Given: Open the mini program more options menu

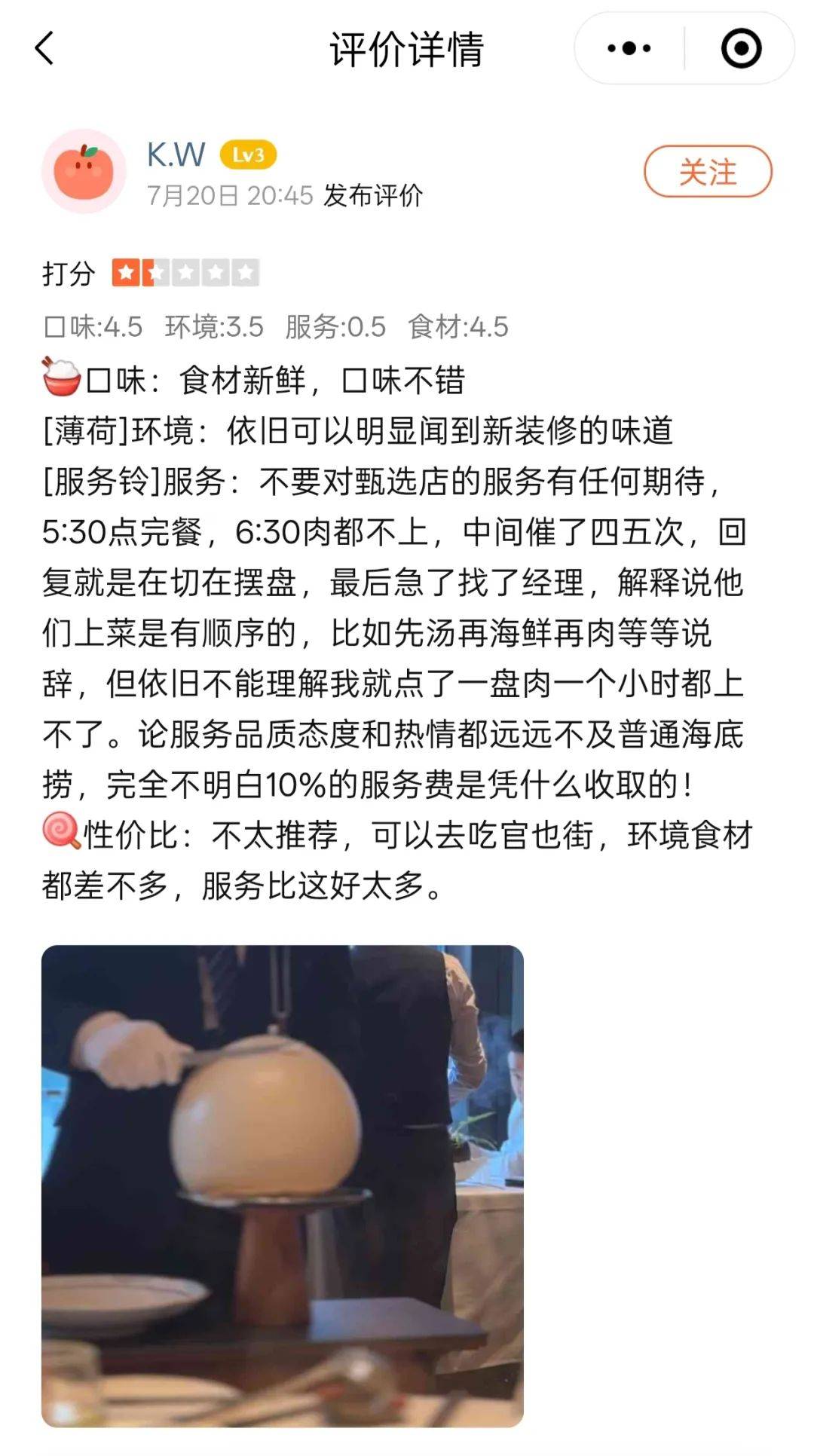Looking at the screenshot, I should tap(629, 49).
